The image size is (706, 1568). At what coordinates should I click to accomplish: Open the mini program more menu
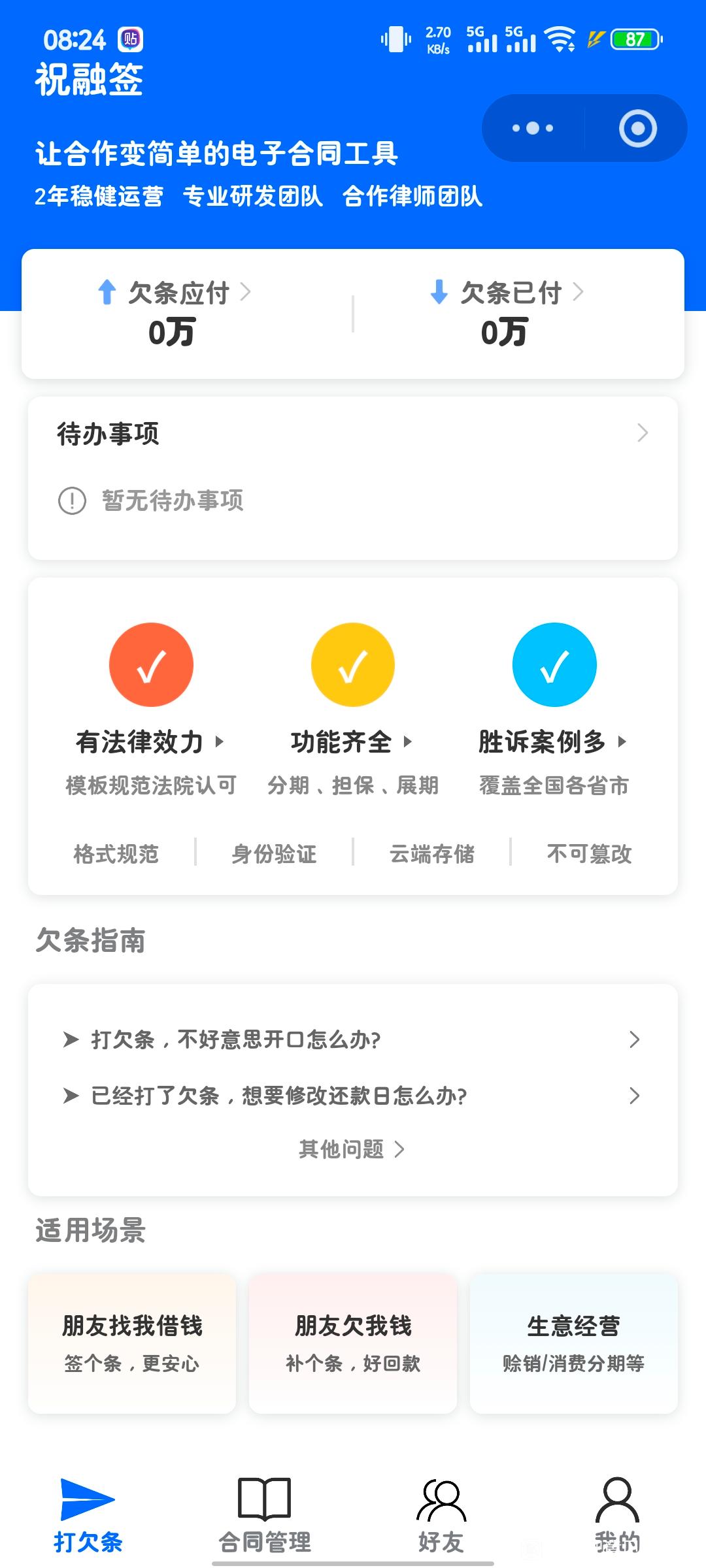(x=533, y=128)
